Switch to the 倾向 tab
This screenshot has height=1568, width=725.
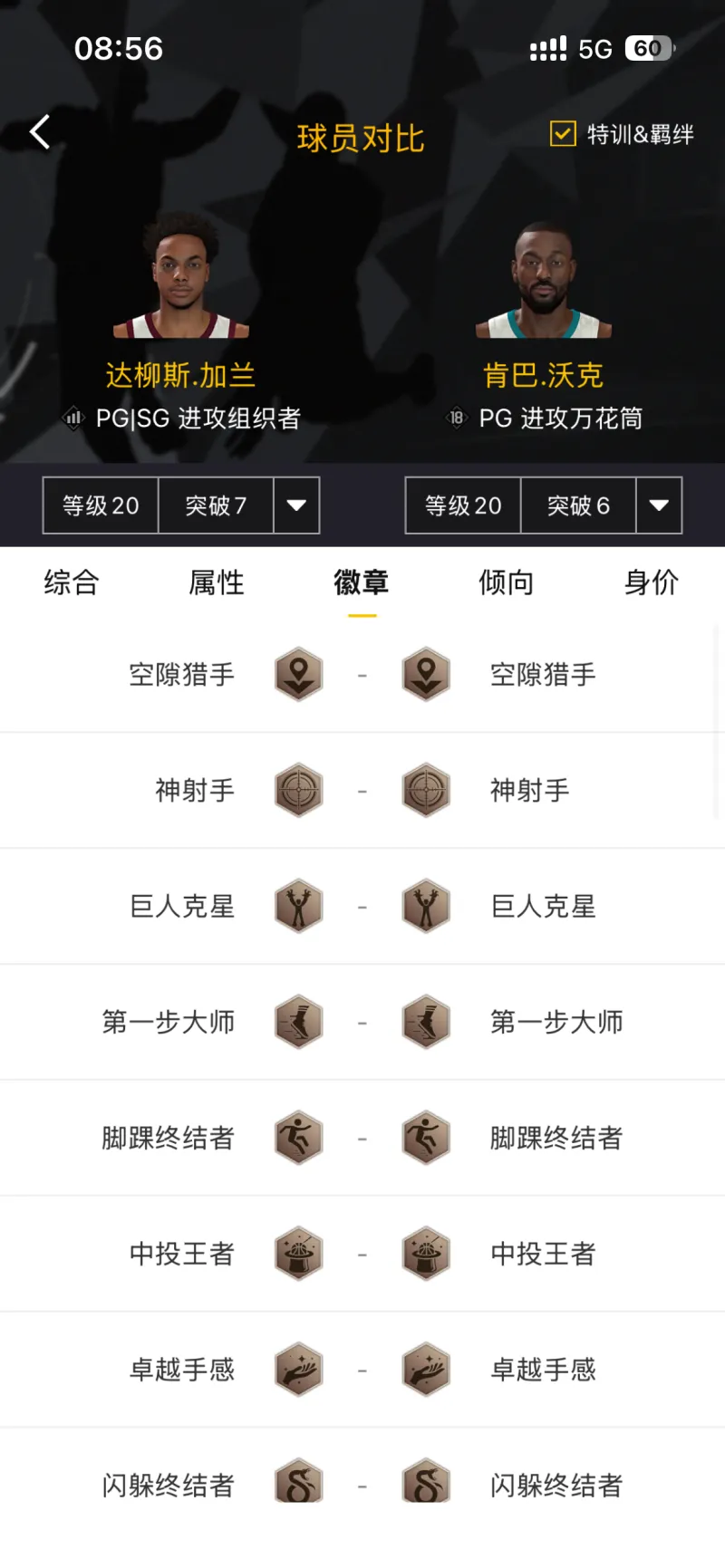pyautogui.click(x=507, y=582)
